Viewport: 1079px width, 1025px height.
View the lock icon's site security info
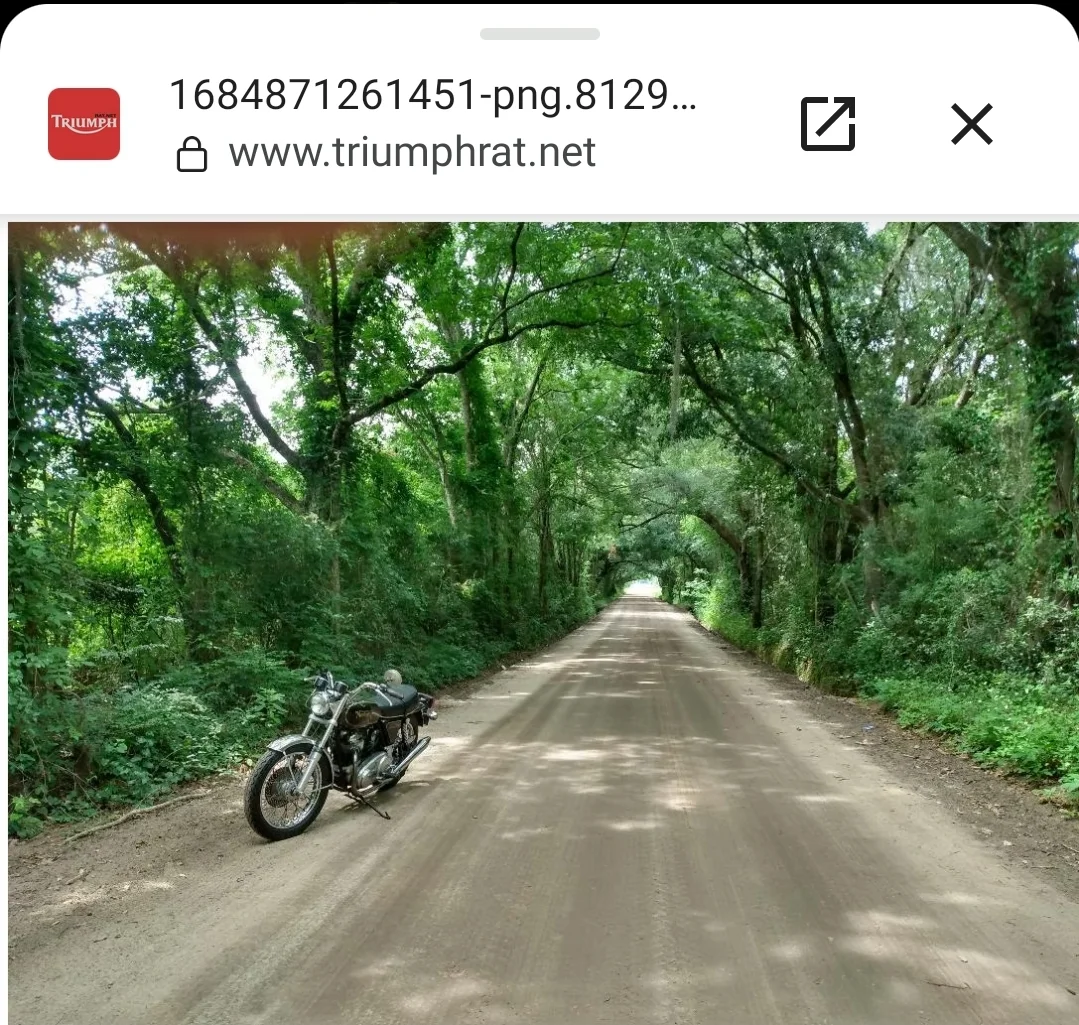tap(192, 155)
